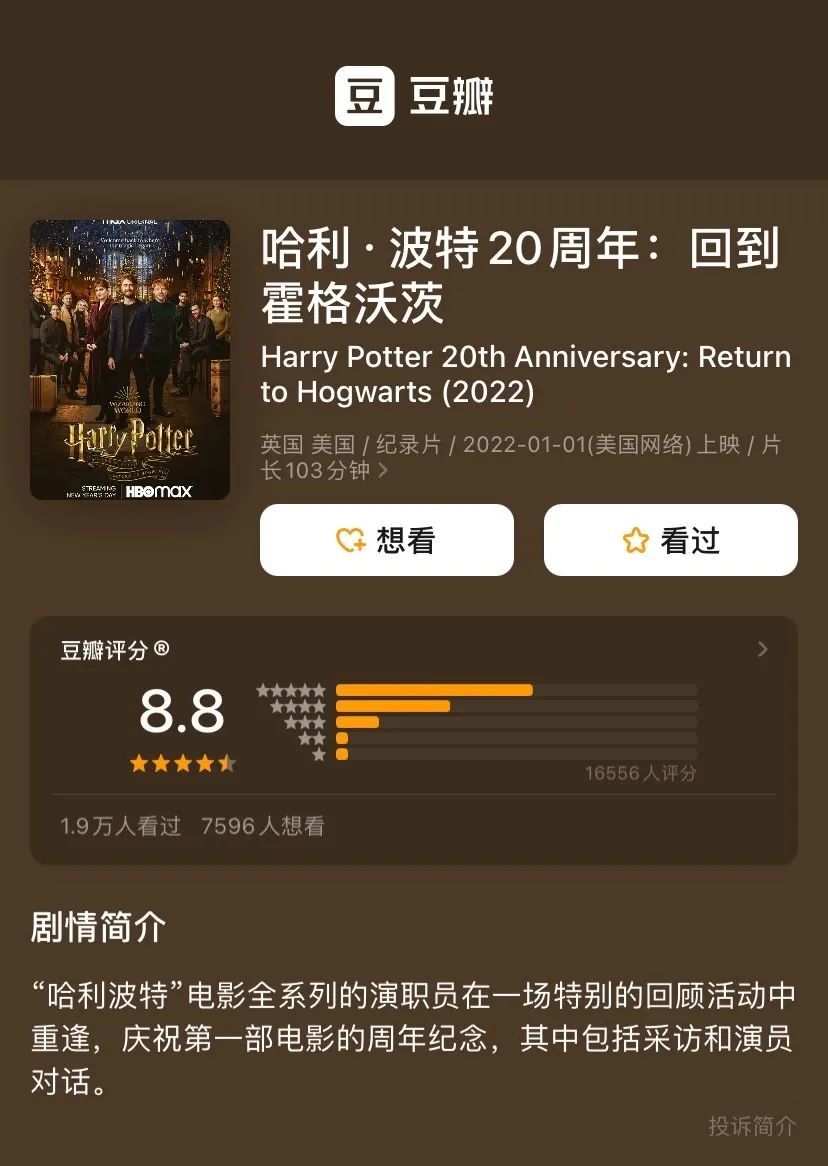Mark the film as 想看
Screen dimensions: 828x1166
386,540
